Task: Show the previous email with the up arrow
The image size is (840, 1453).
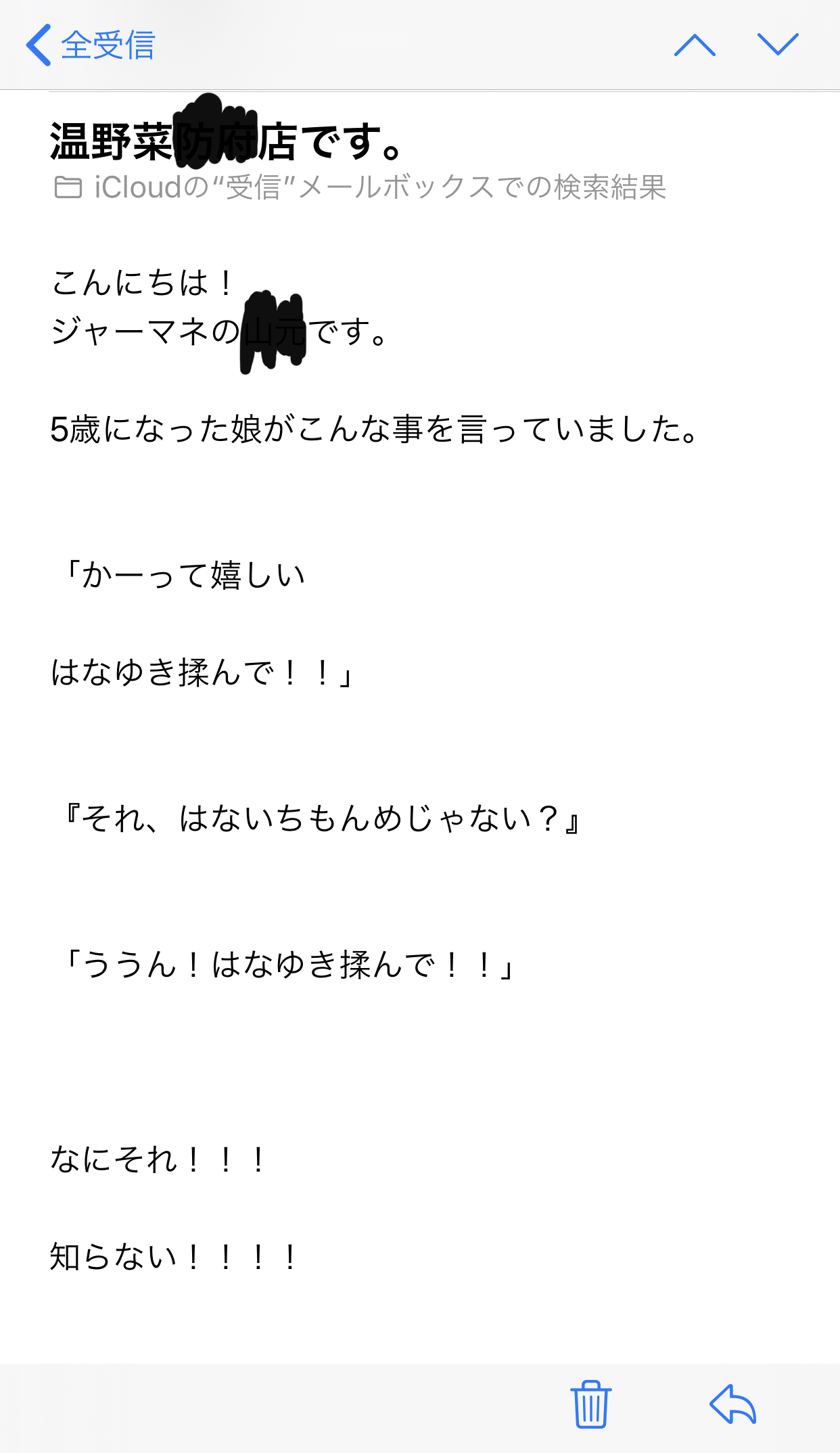Action: 695,45
